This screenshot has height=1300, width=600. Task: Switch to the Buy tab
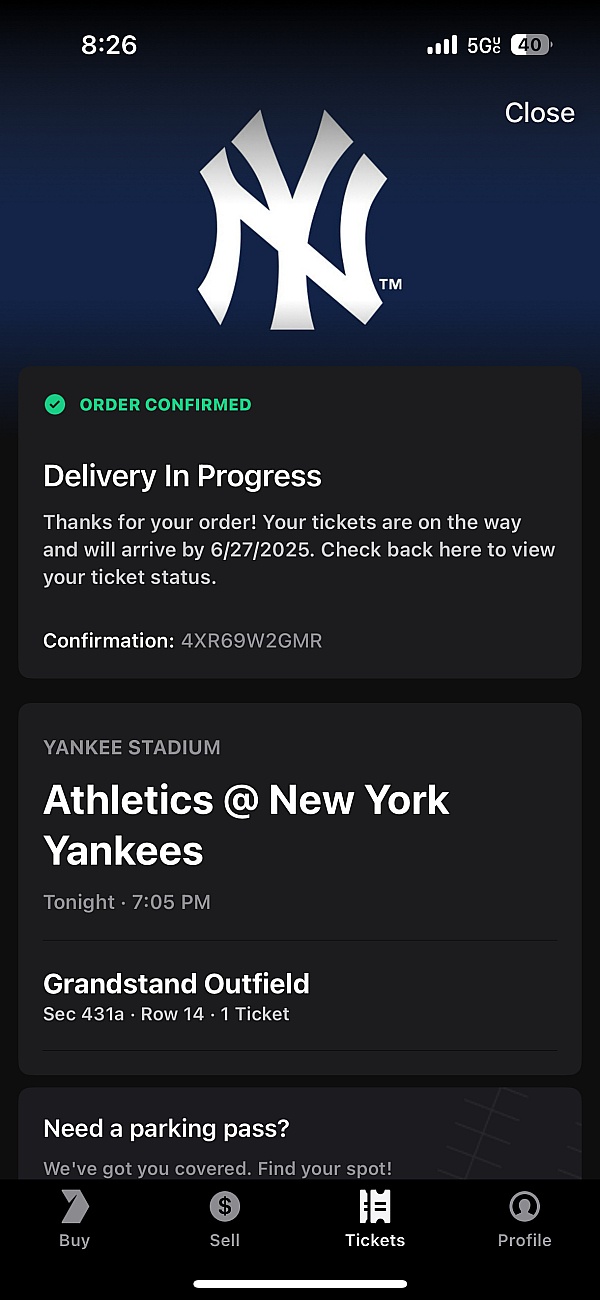[x=74, y=1219]
